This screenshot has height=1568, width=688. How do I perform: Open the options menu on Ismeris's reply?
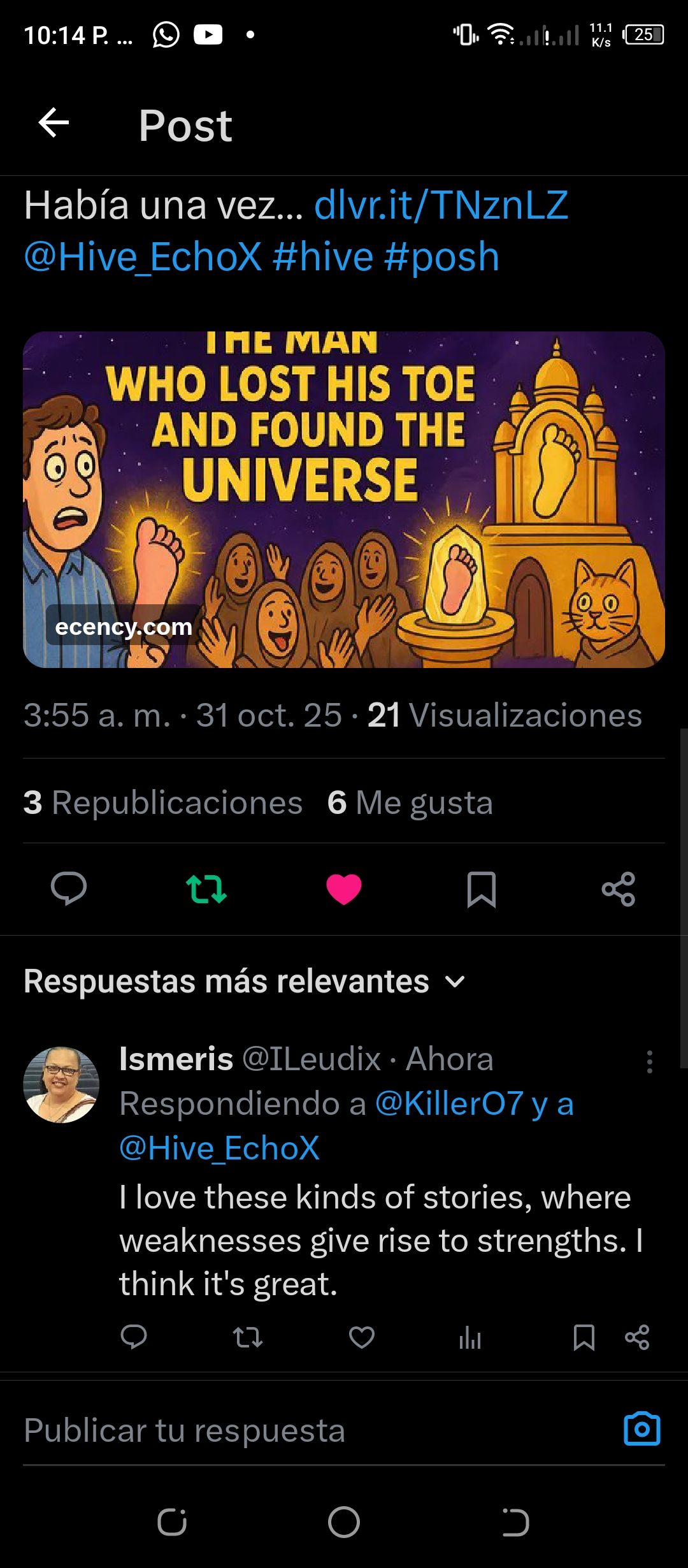click(x=649, y=1062)
